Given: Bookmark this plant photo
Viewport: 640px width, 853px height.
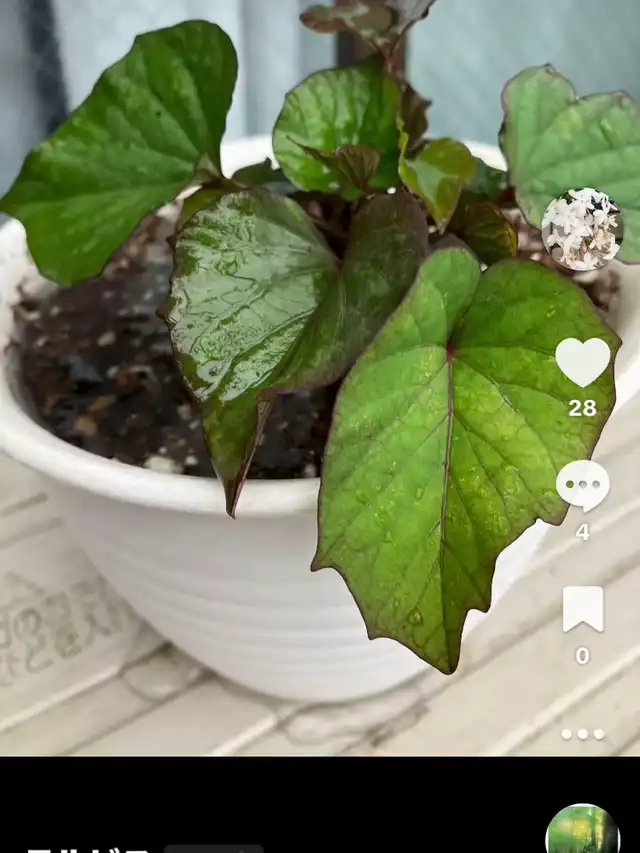Looking at the screenshot, I should [x=582, y=609].
